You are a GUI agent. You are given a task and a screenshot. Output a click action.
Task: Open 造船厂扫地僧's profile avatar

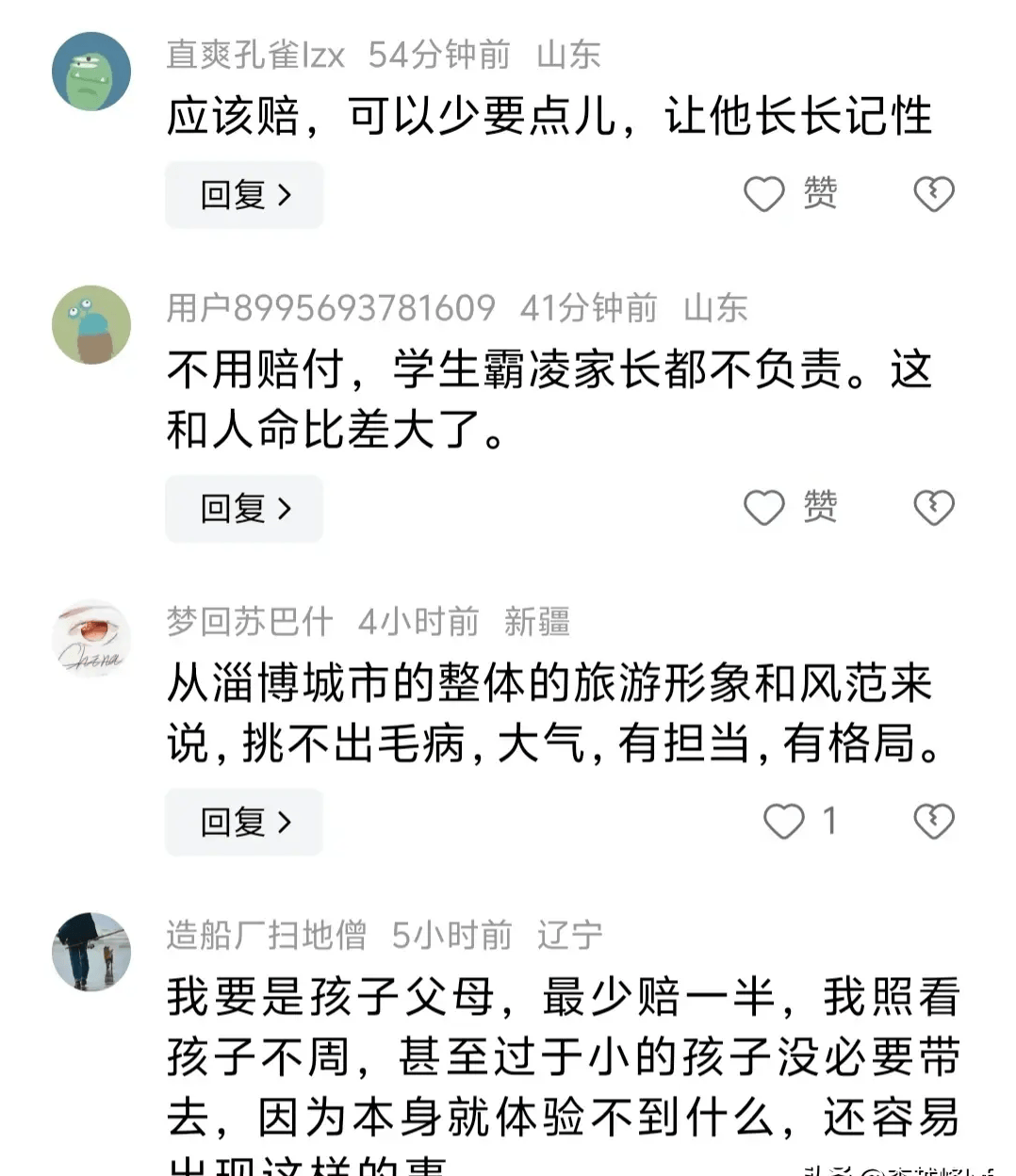[91, 952]
